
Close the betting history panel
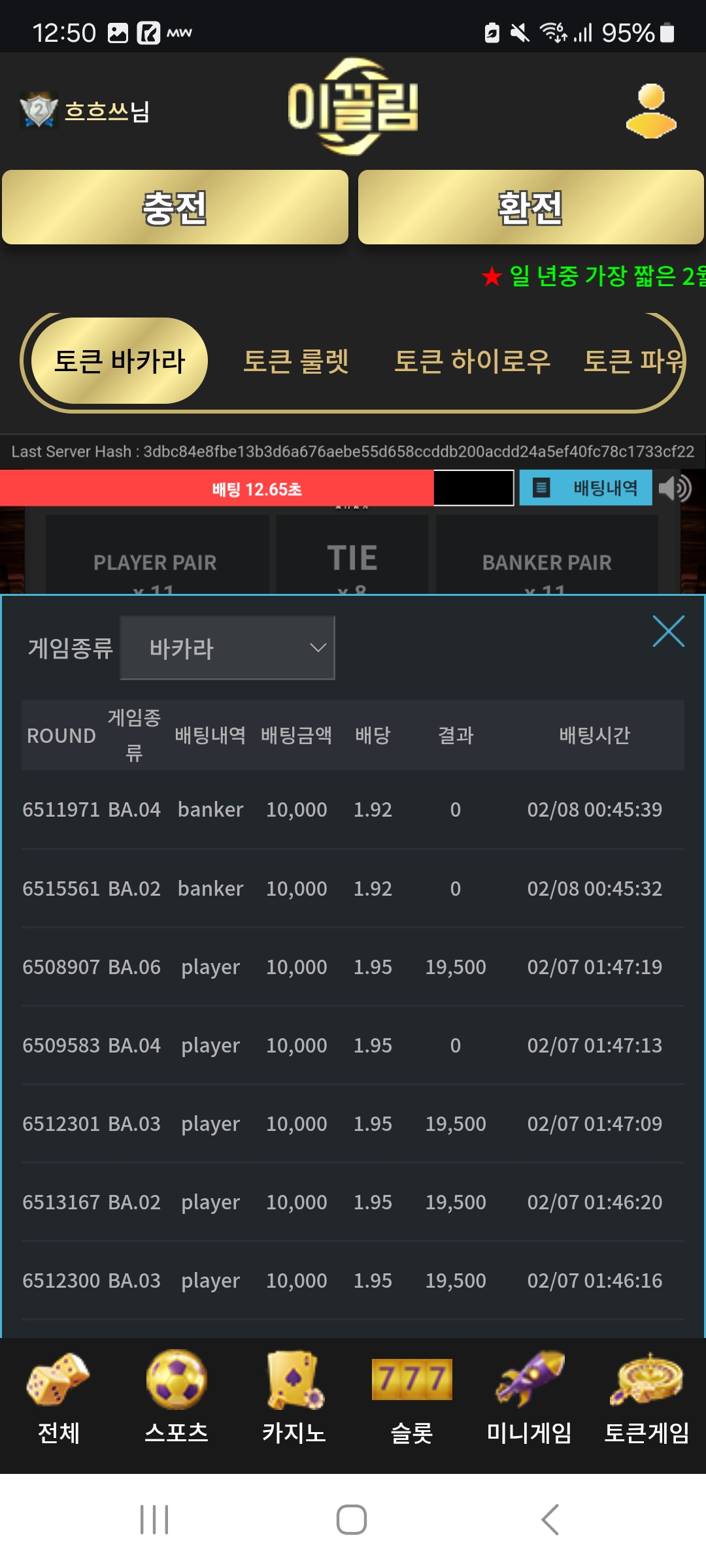point(669,631)
